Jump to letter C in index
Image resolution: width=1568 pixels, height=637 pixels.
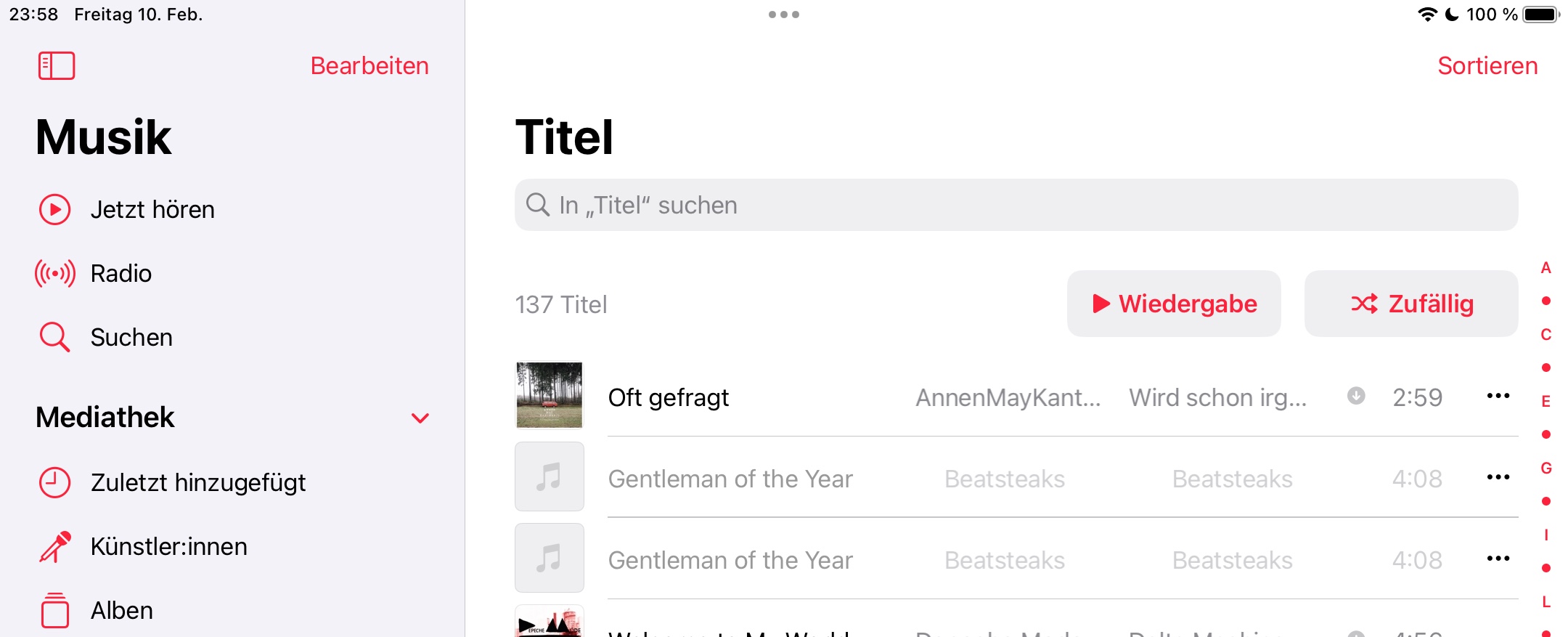tap(1546, 335)
